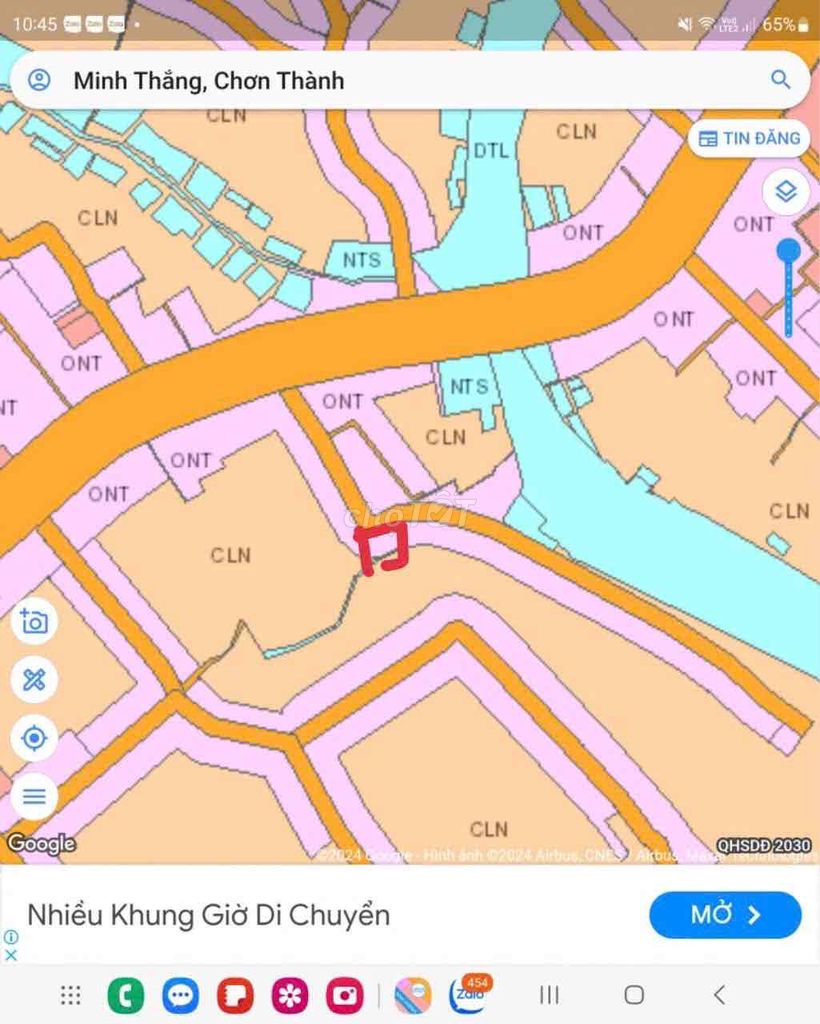The height and width of the screenshot is (1024, 820).
Task: Go back with the navigation bar arrow
Action: tap(719, 995)
